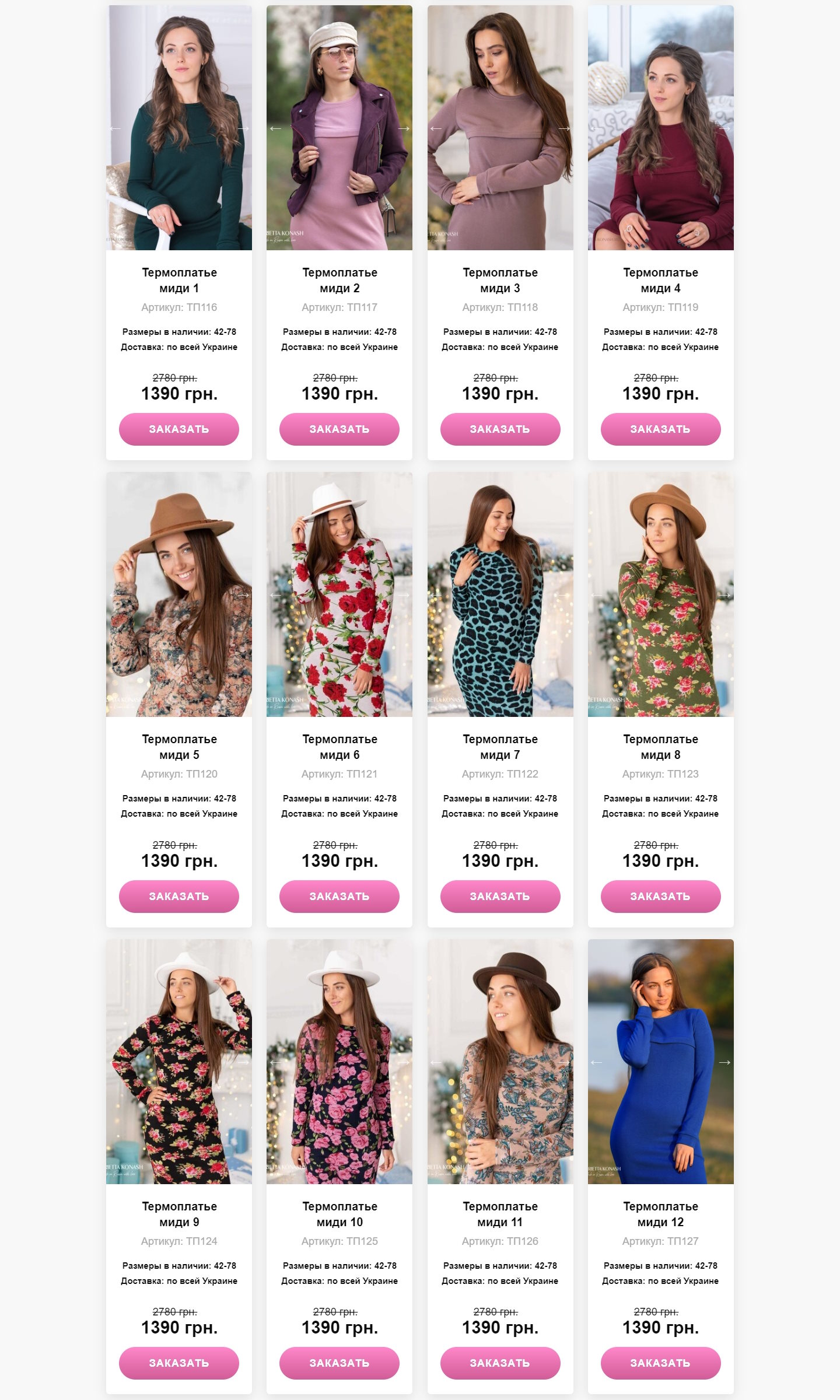The width and height of the screenshot is (840, 1400).
Task: Hit ЗАКАЗАТЬ for Термоплатье миди 4
Action: 661,429
